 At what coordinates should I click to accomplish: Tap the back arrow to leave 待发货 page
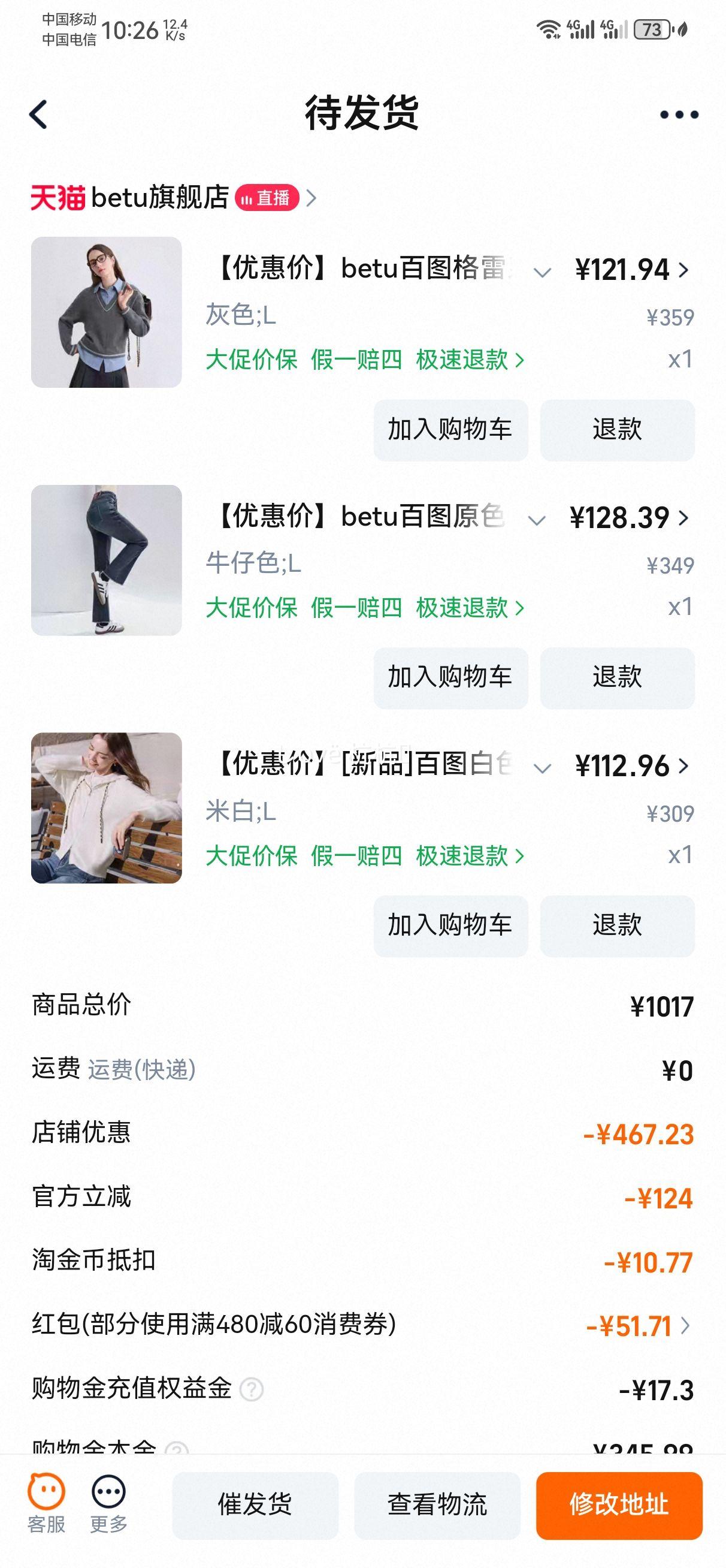pos(38,113)
